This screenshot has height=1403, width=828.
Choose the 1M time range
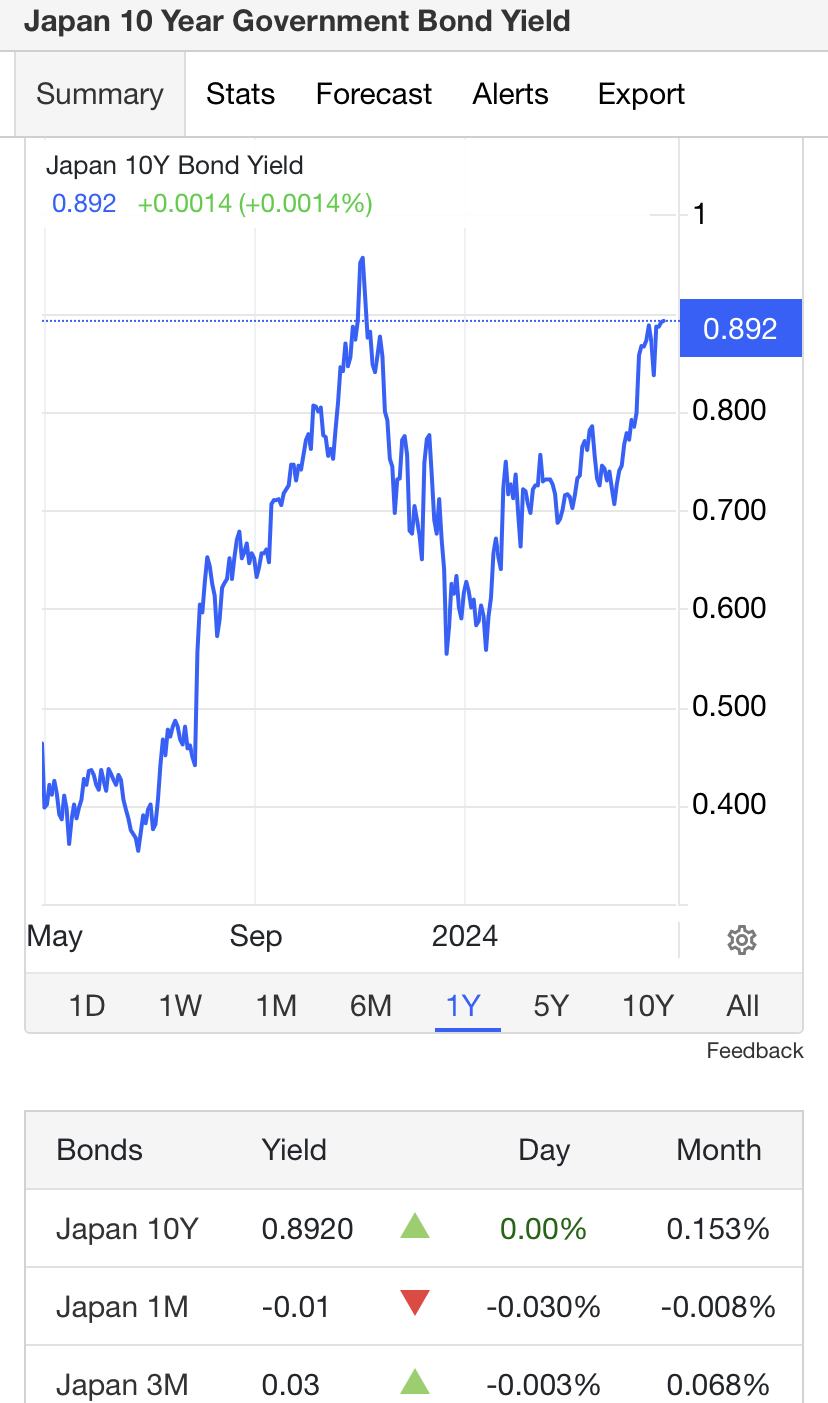276,1005
